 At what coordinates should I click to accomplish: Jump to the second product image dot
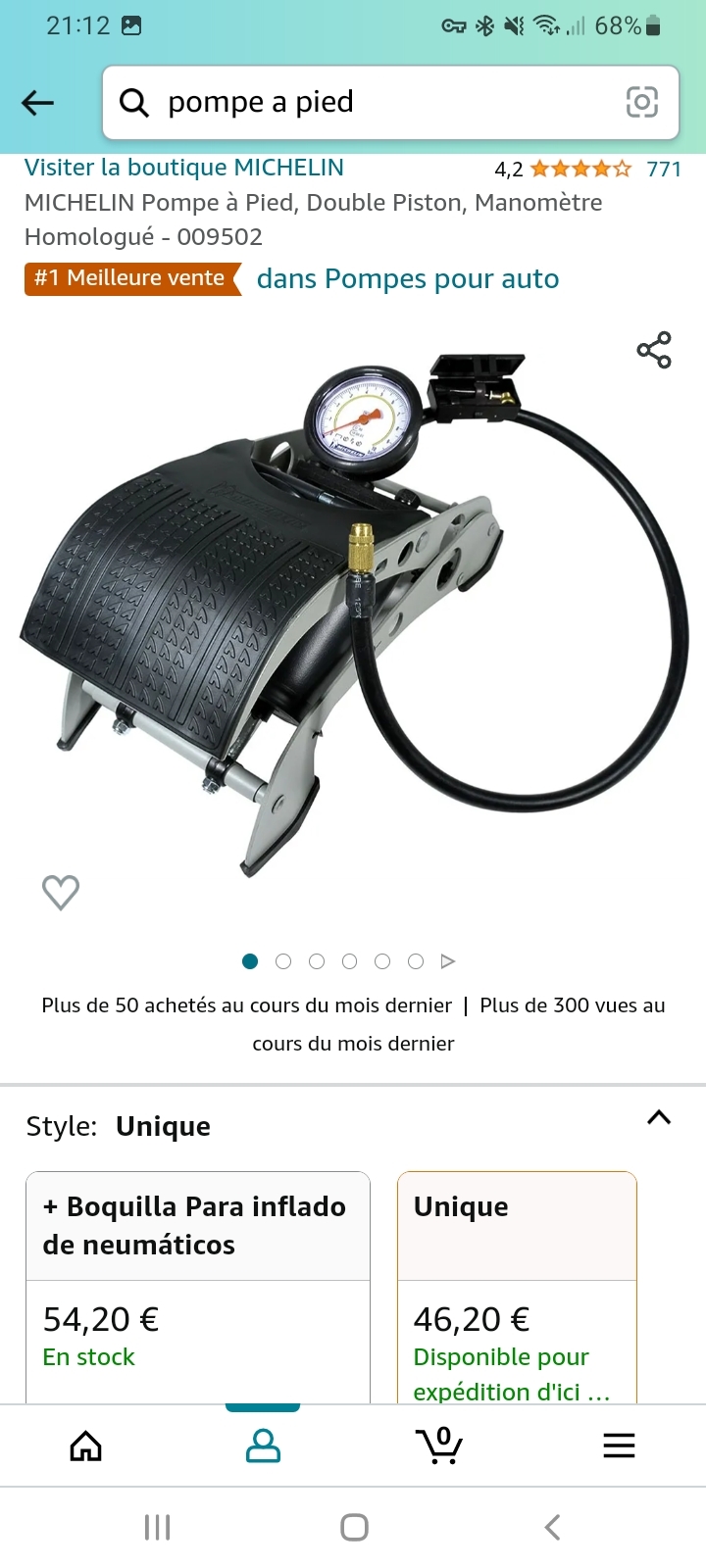(283, 961)
